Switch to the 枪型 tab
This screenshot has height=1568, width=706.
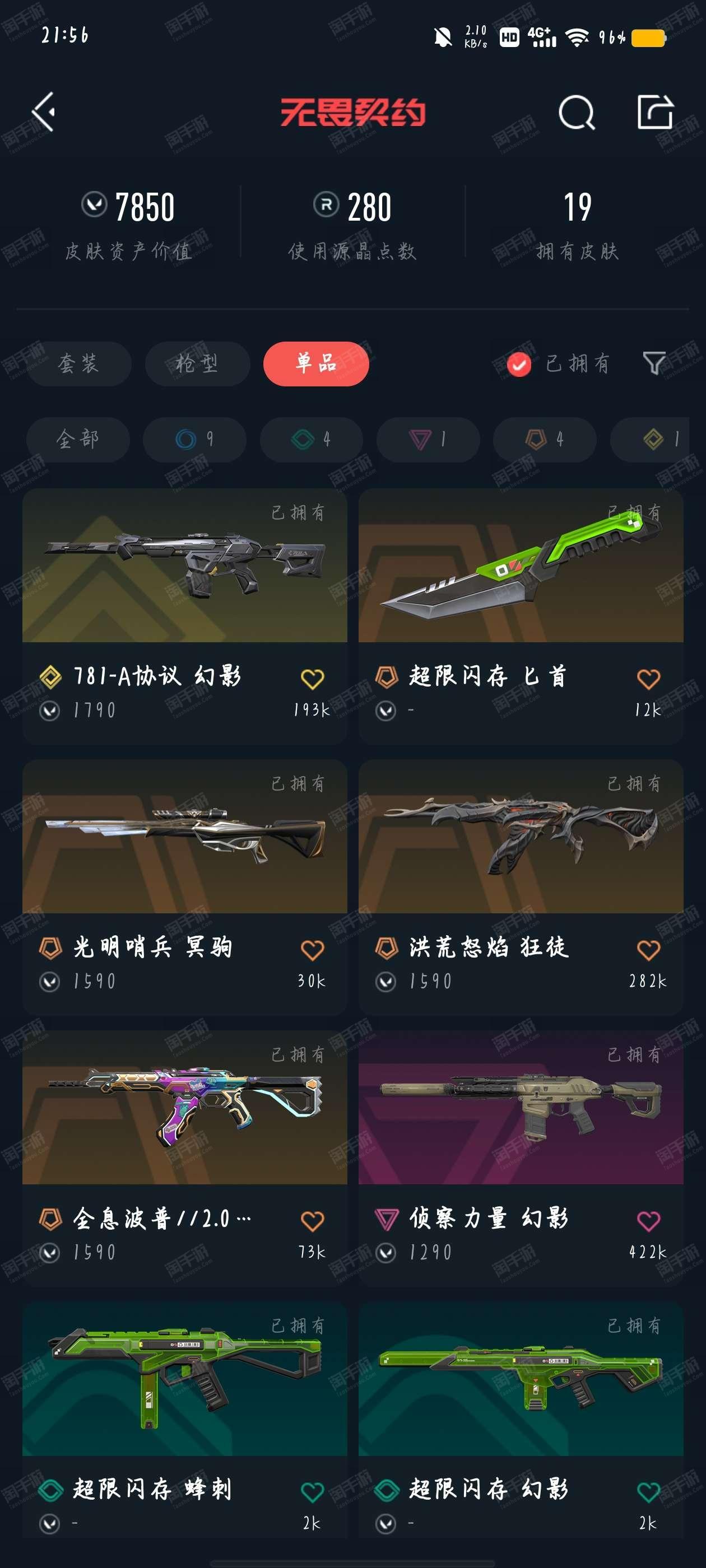pyautogui.click(x=197, y=363)
